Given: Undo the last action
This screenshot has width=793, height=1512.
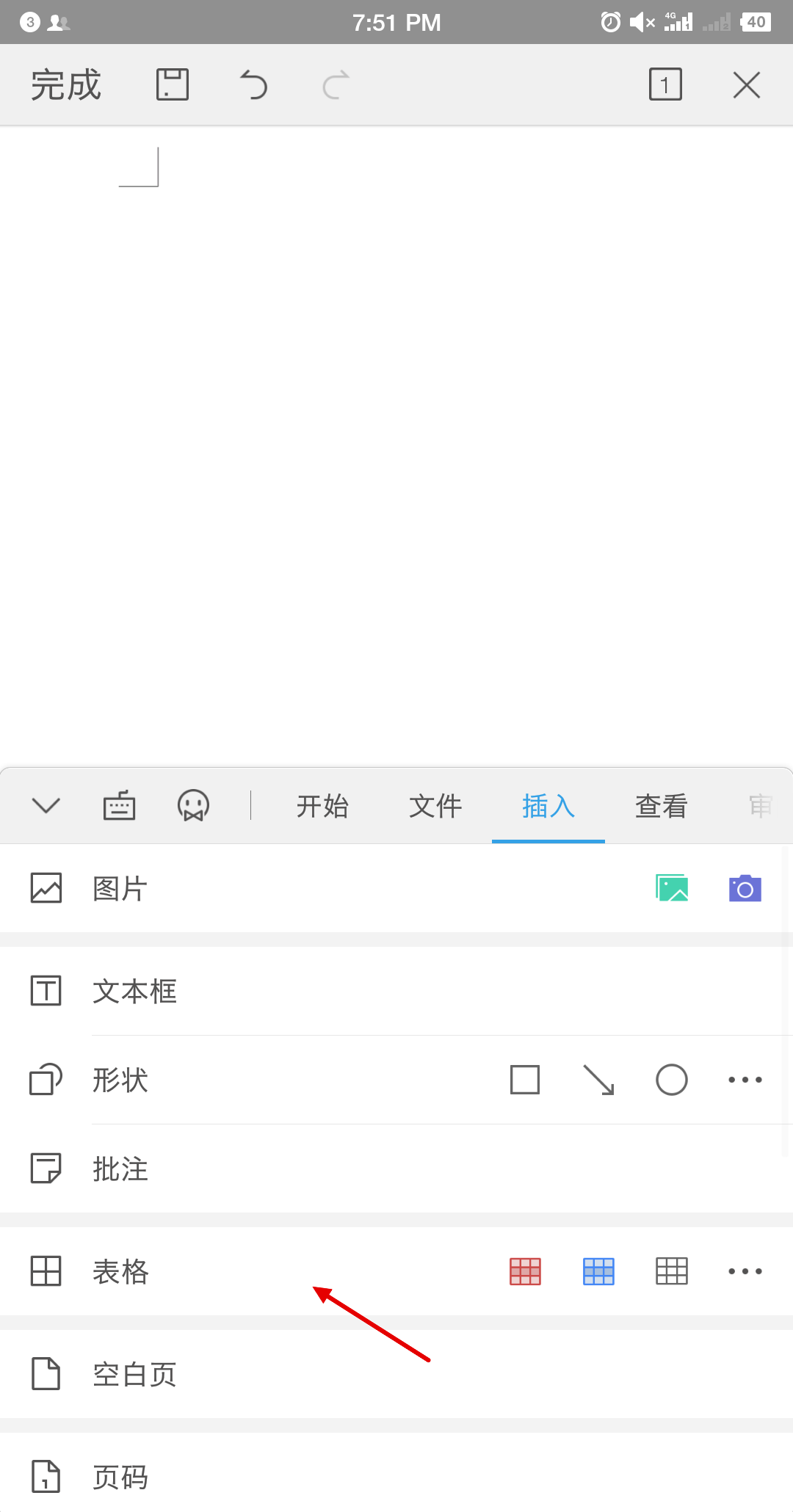Looking at the screenshot, I should pyautogui.click(x=254, y=85).
